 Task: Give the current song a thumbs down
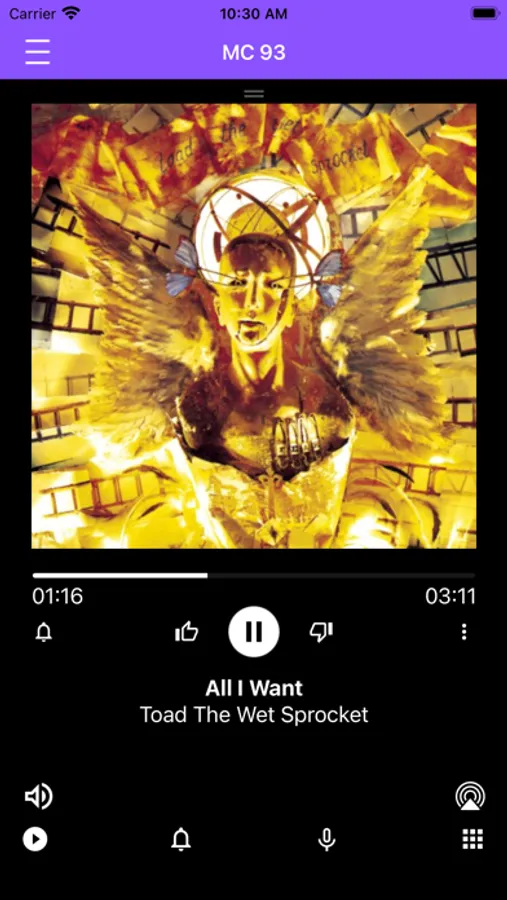point(321,632)
